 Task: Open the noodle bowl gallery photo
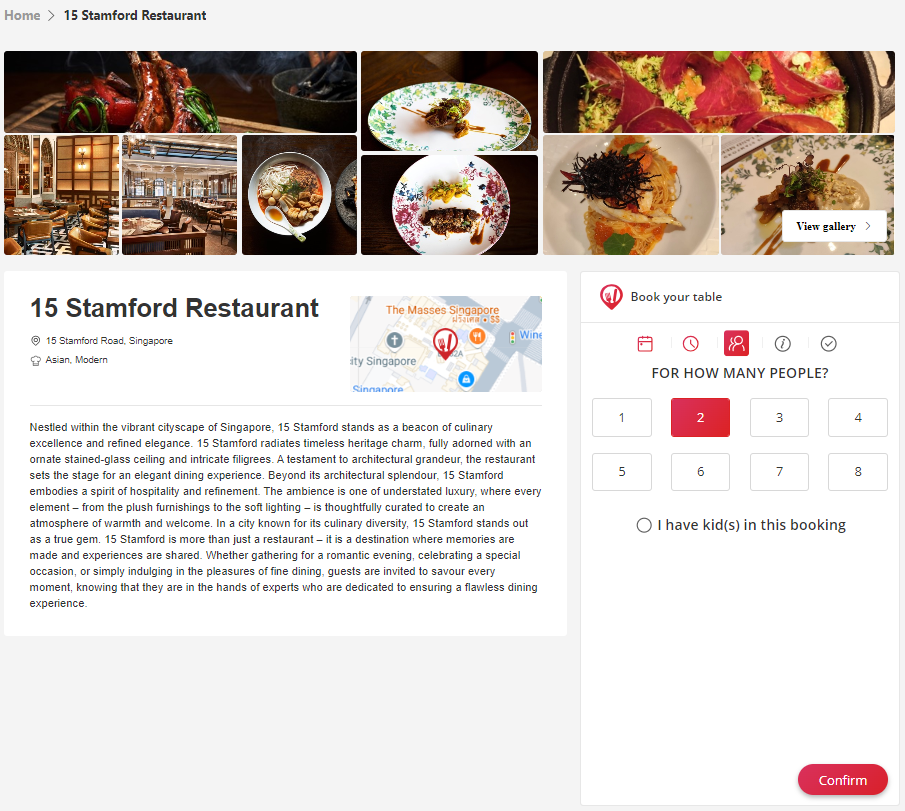click(x=298, y=195)
